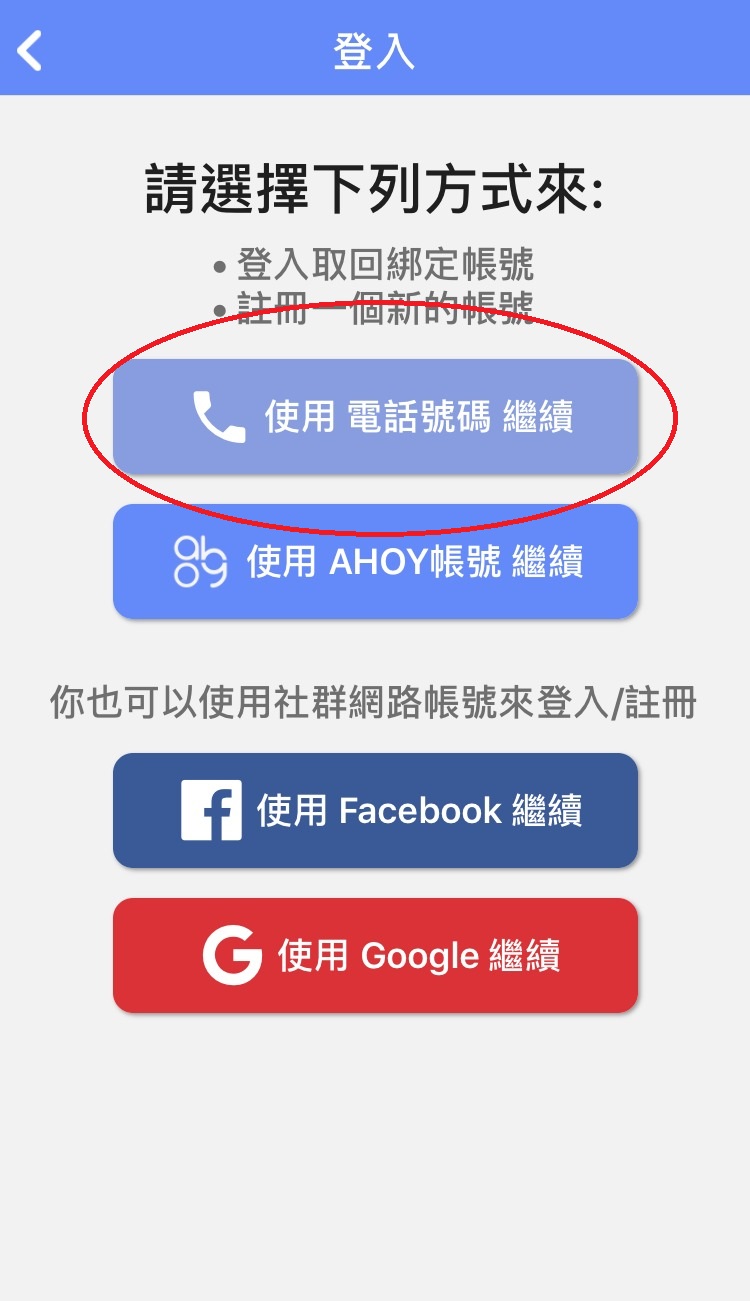Continue with Facebook login

coord(375,810)
